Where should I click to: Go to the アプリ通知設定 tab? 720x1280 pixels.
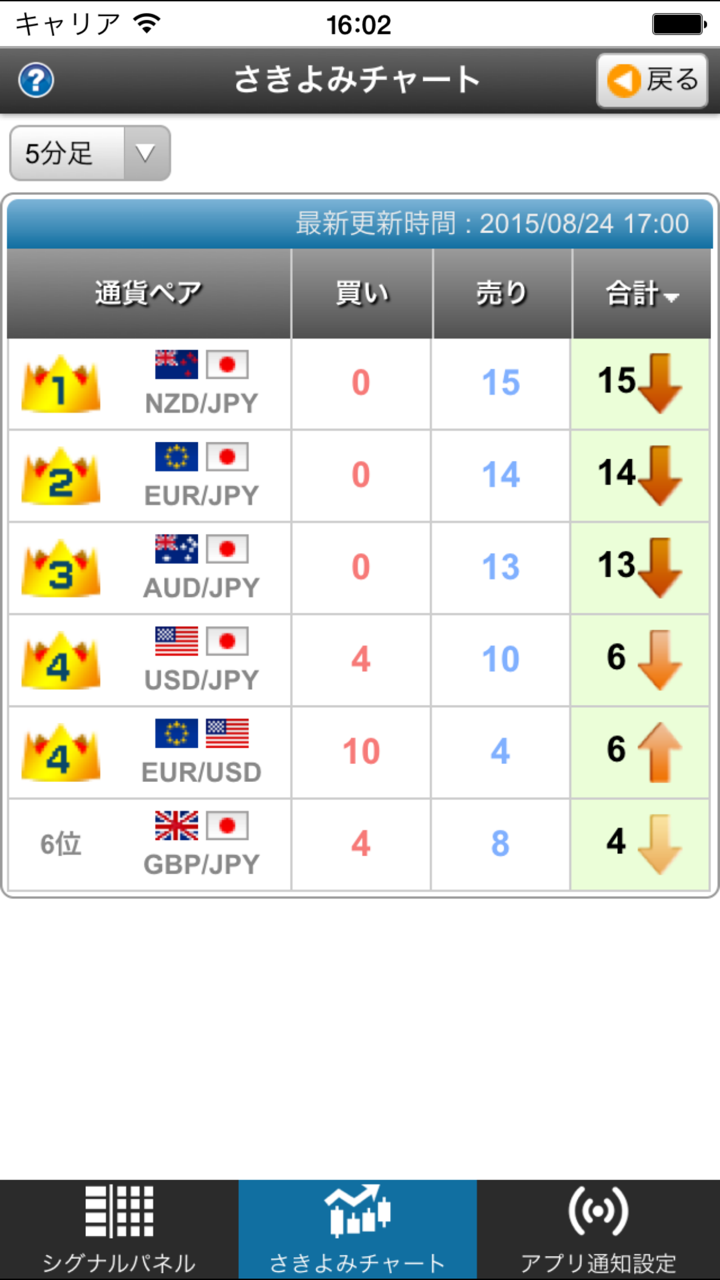[x=598, y=1230]
